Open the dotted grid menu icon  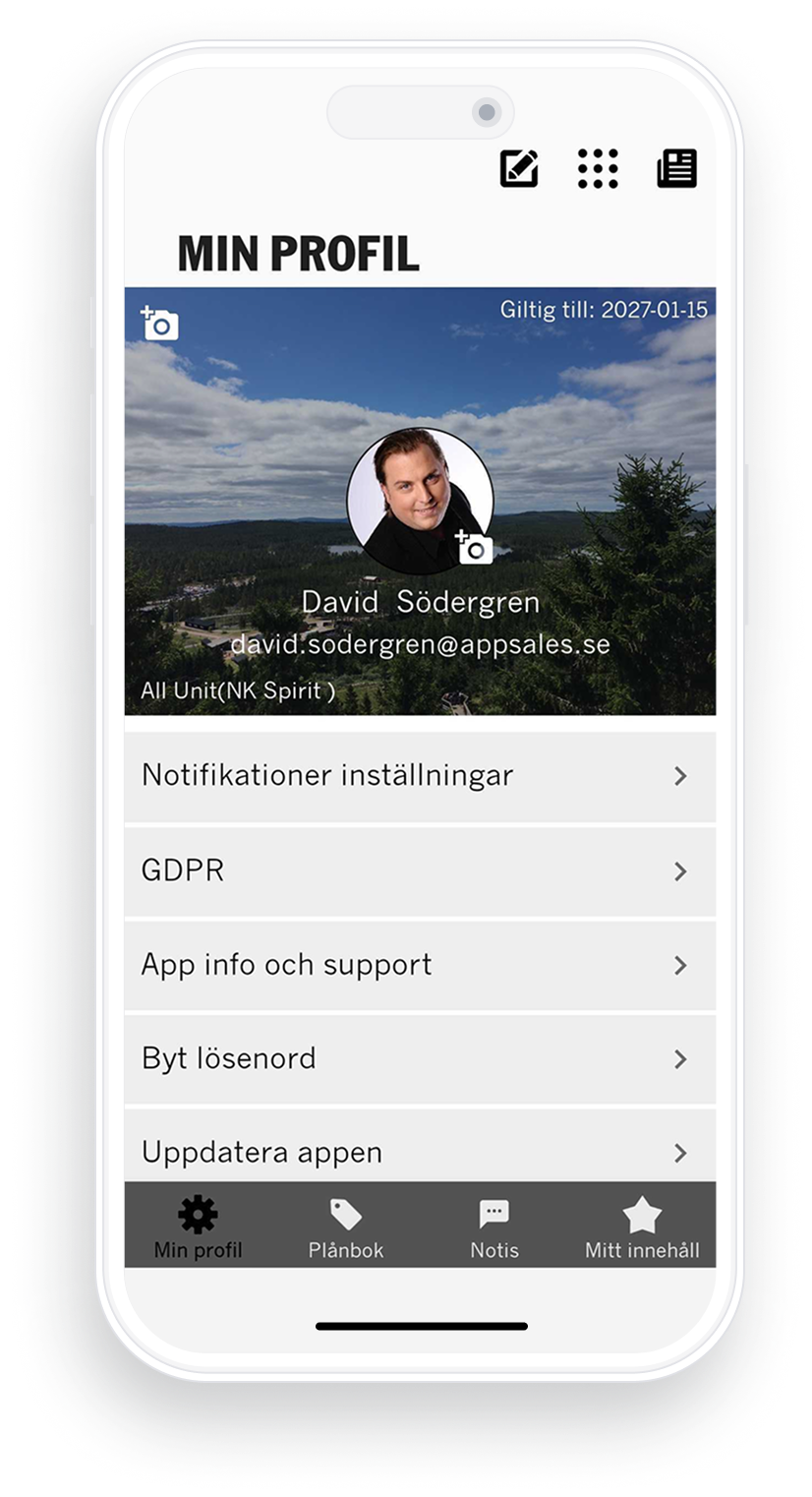click(598, 168)
